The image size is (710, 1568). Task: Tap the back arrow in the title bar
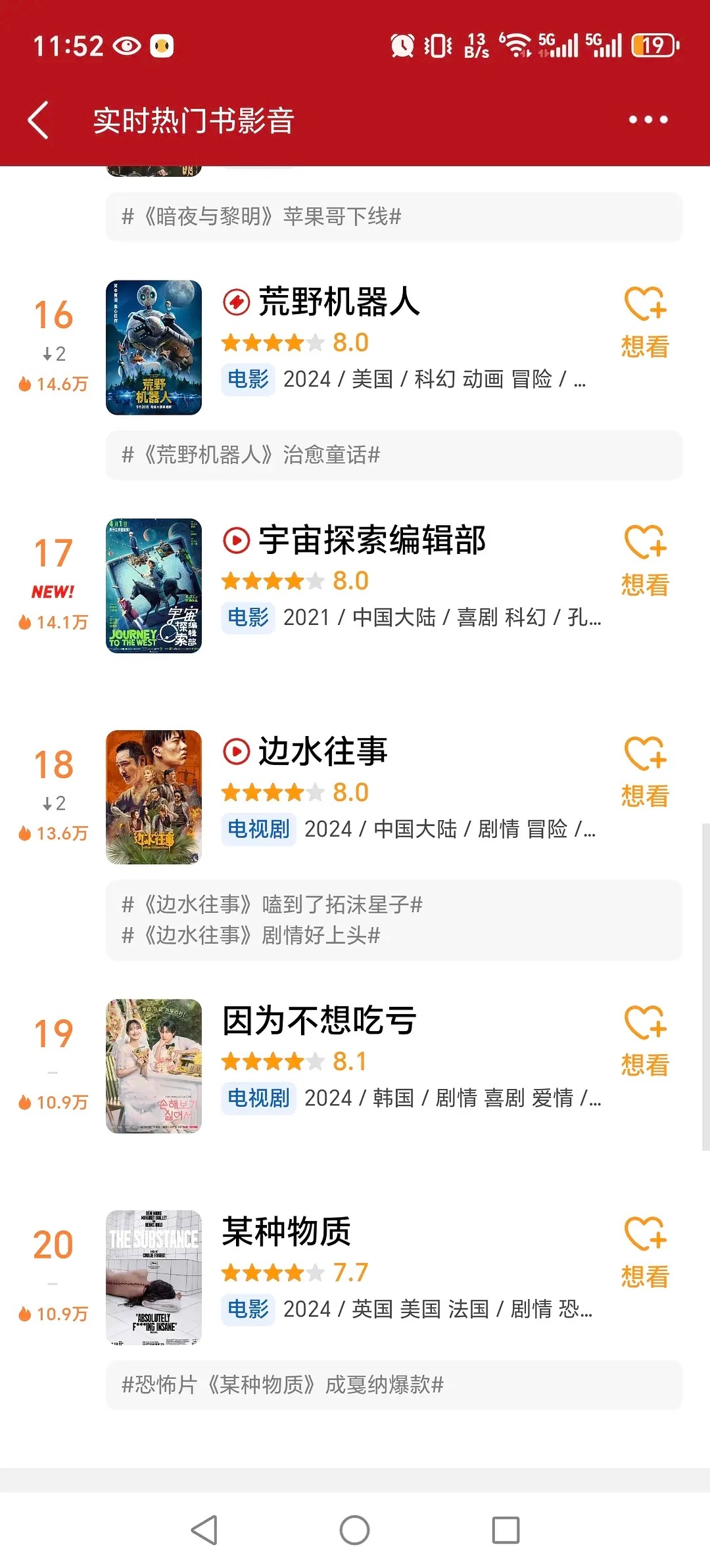[x=37, y=120]
